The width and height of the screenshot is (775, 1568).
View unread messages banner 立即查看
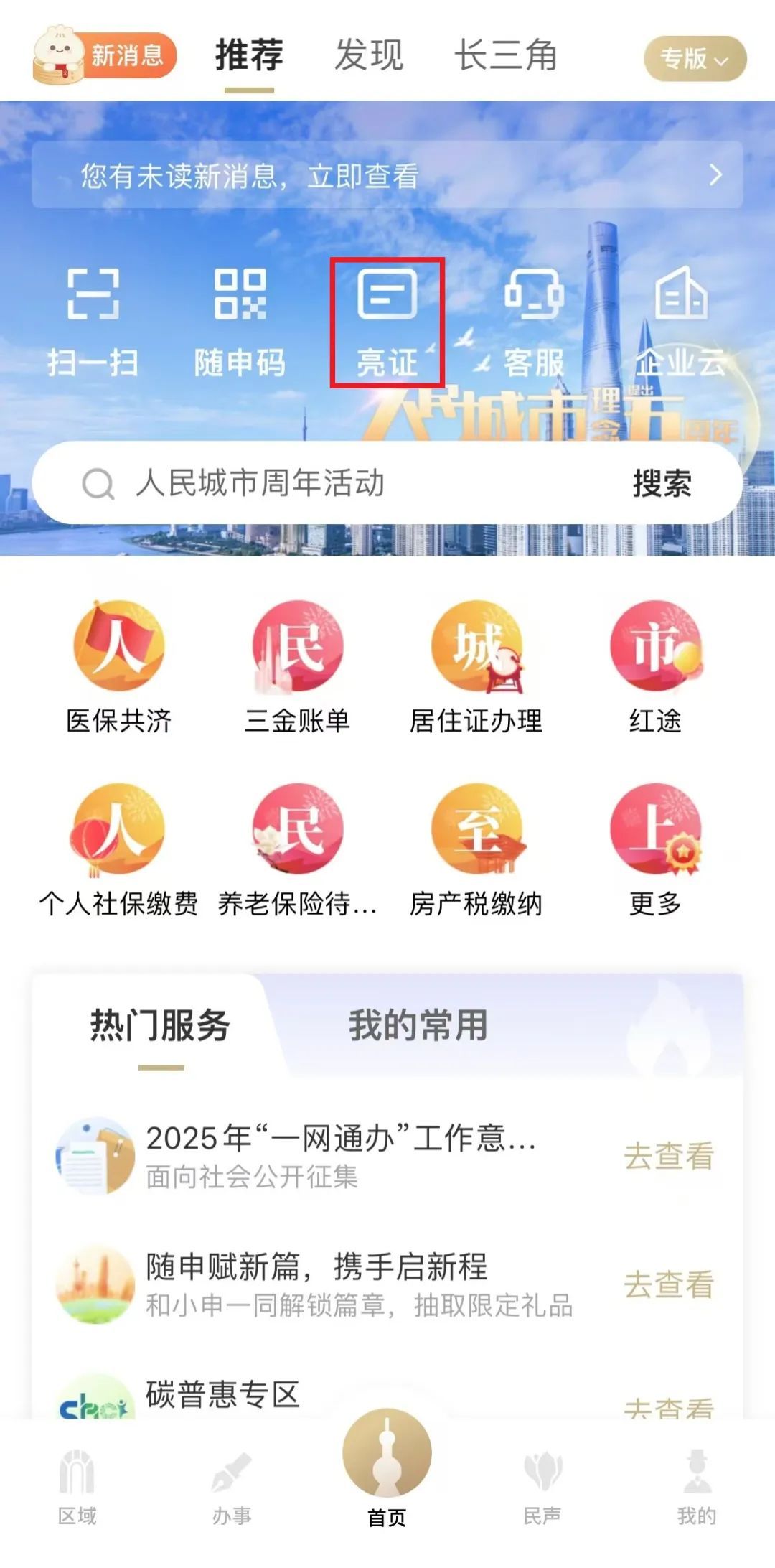(x=387, y=175)
